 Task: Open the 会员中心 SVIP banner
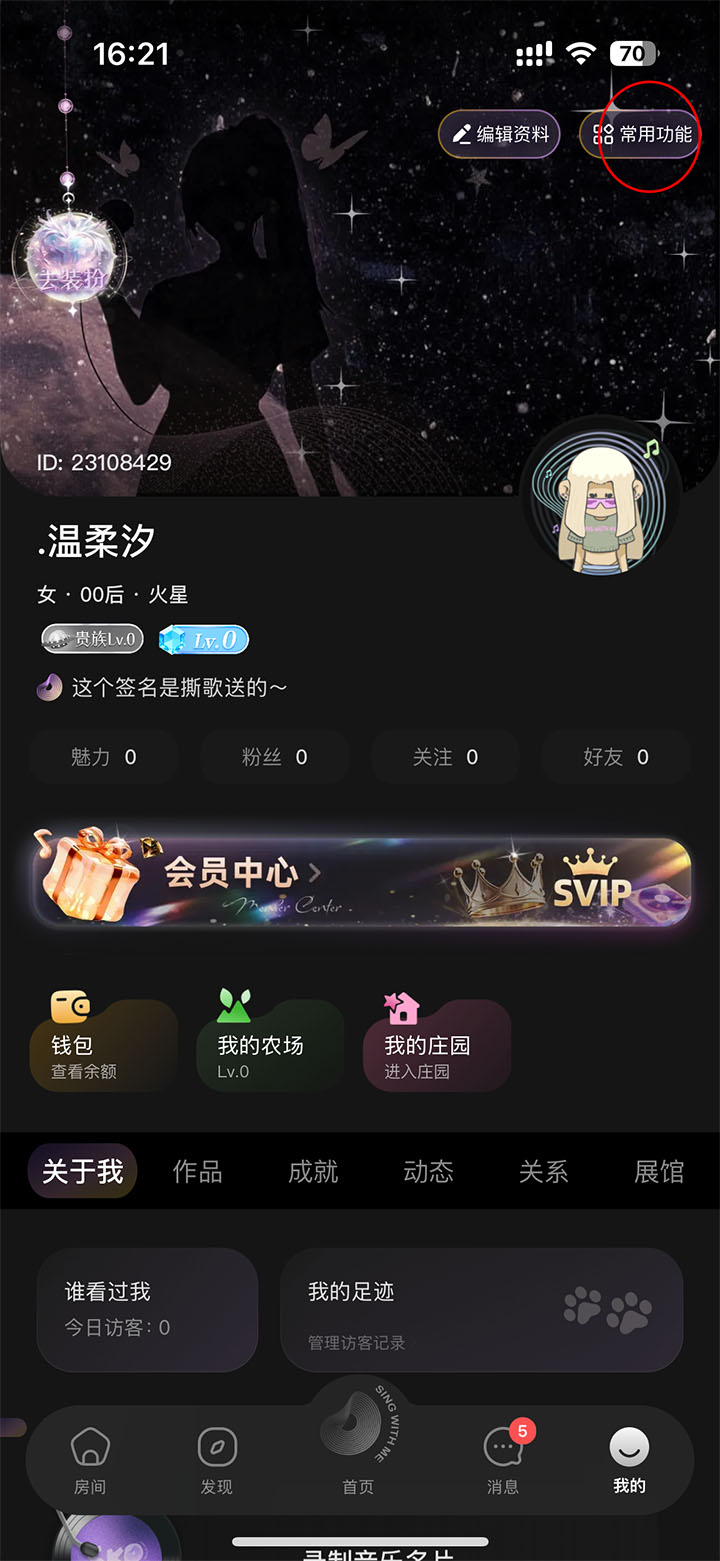tap(360, 880)
